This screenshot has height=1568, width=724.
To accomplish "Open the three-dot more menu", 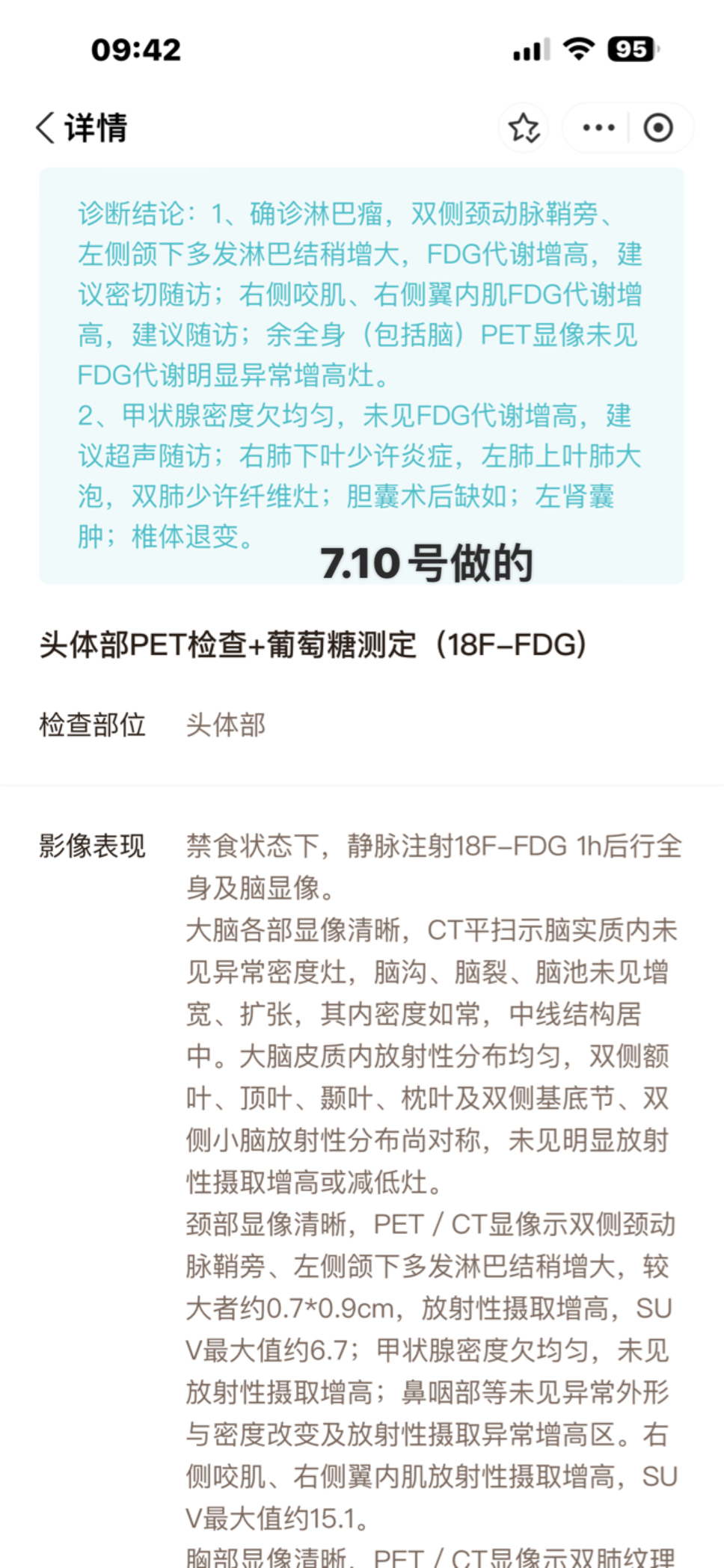I will pyautogui.click(x=598, y=128).
